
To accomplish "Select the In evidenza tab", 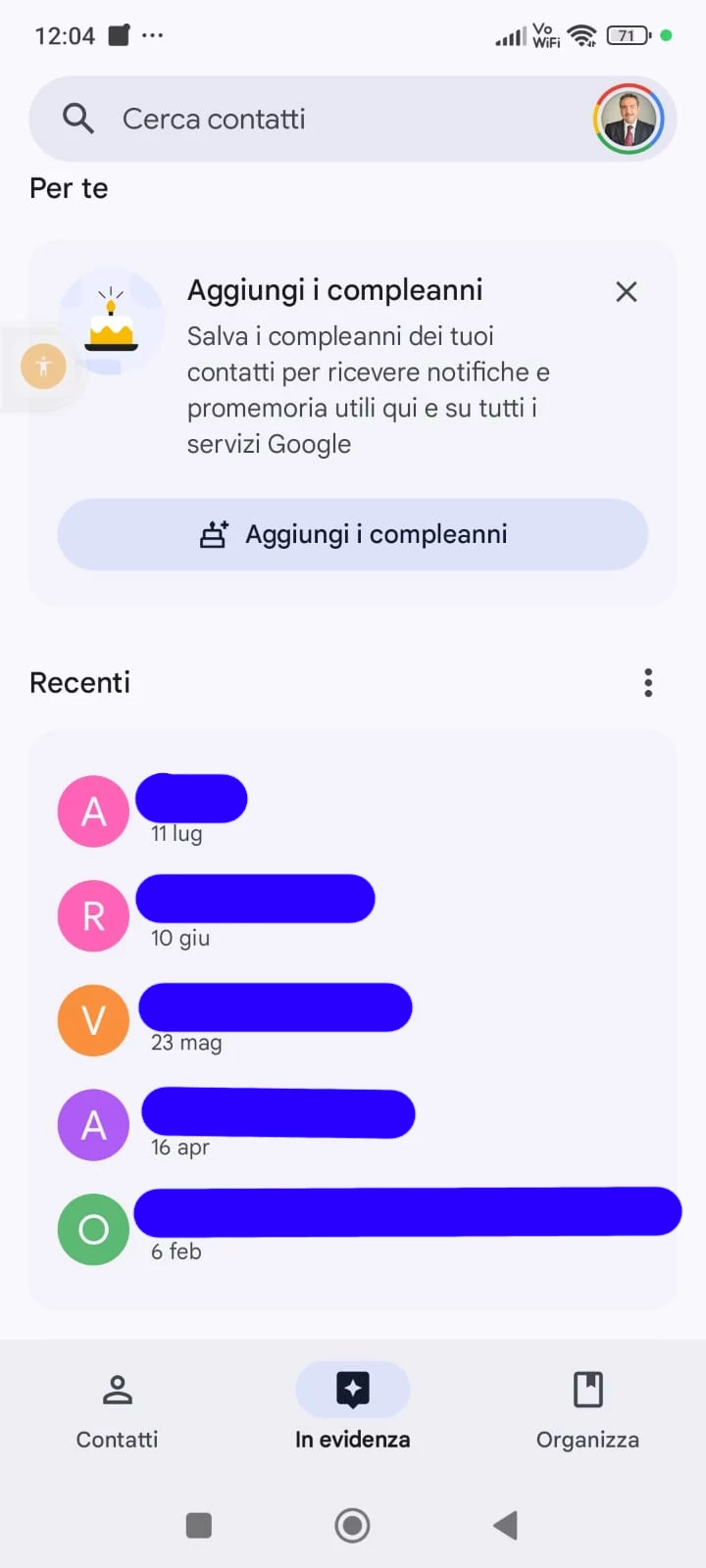I will 353,1411.
